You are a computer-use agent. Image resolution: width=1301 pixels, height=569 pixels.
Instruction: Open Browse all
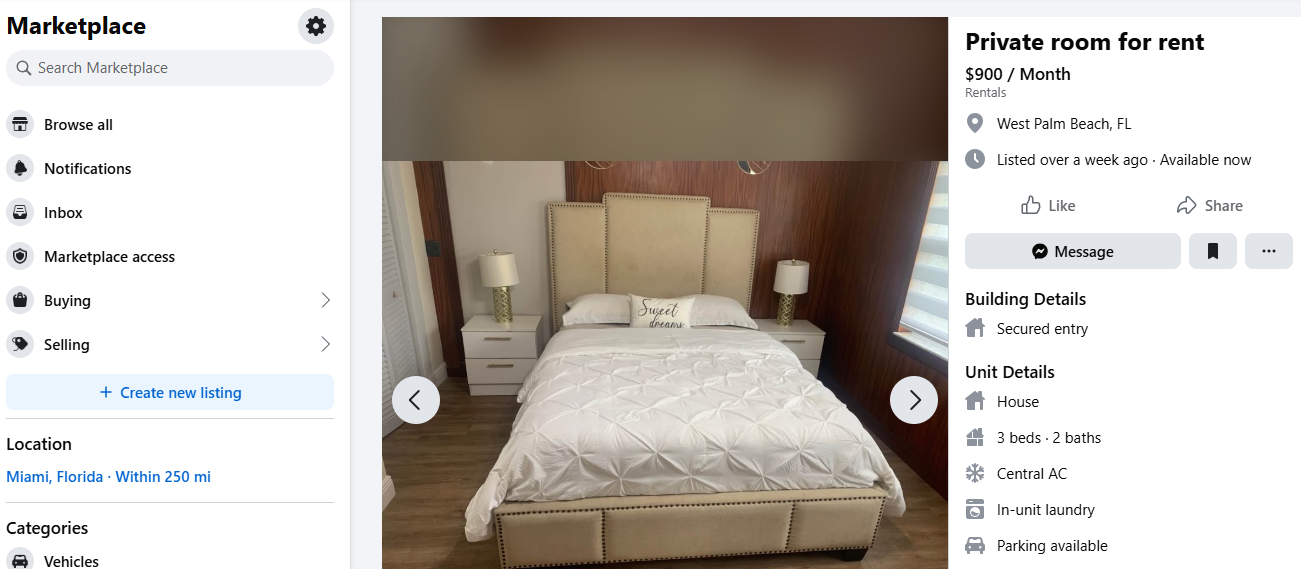pos(170,125)
